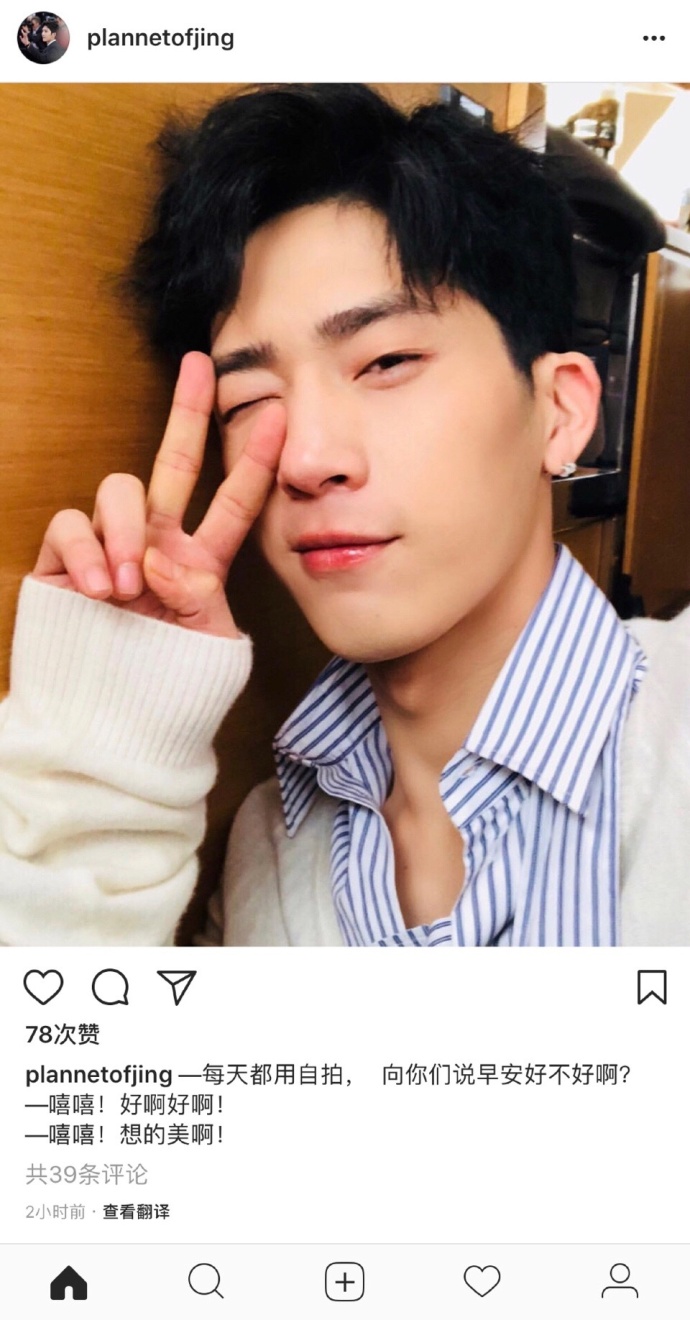
Task: Open plannetofjing's profile picture
Action: (43, 38)
